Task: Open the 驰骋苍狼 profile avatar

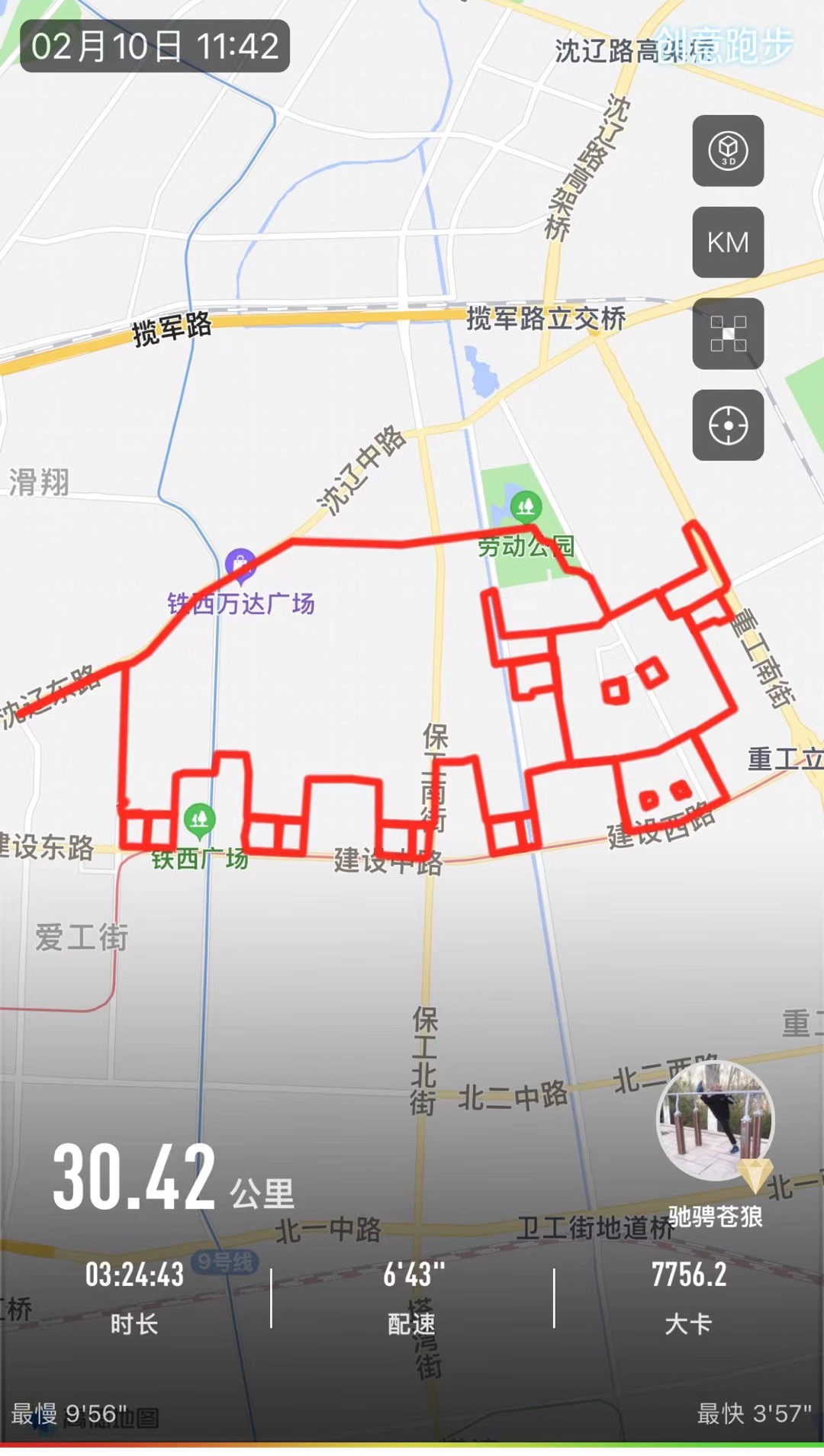Action: (715, 1120)
